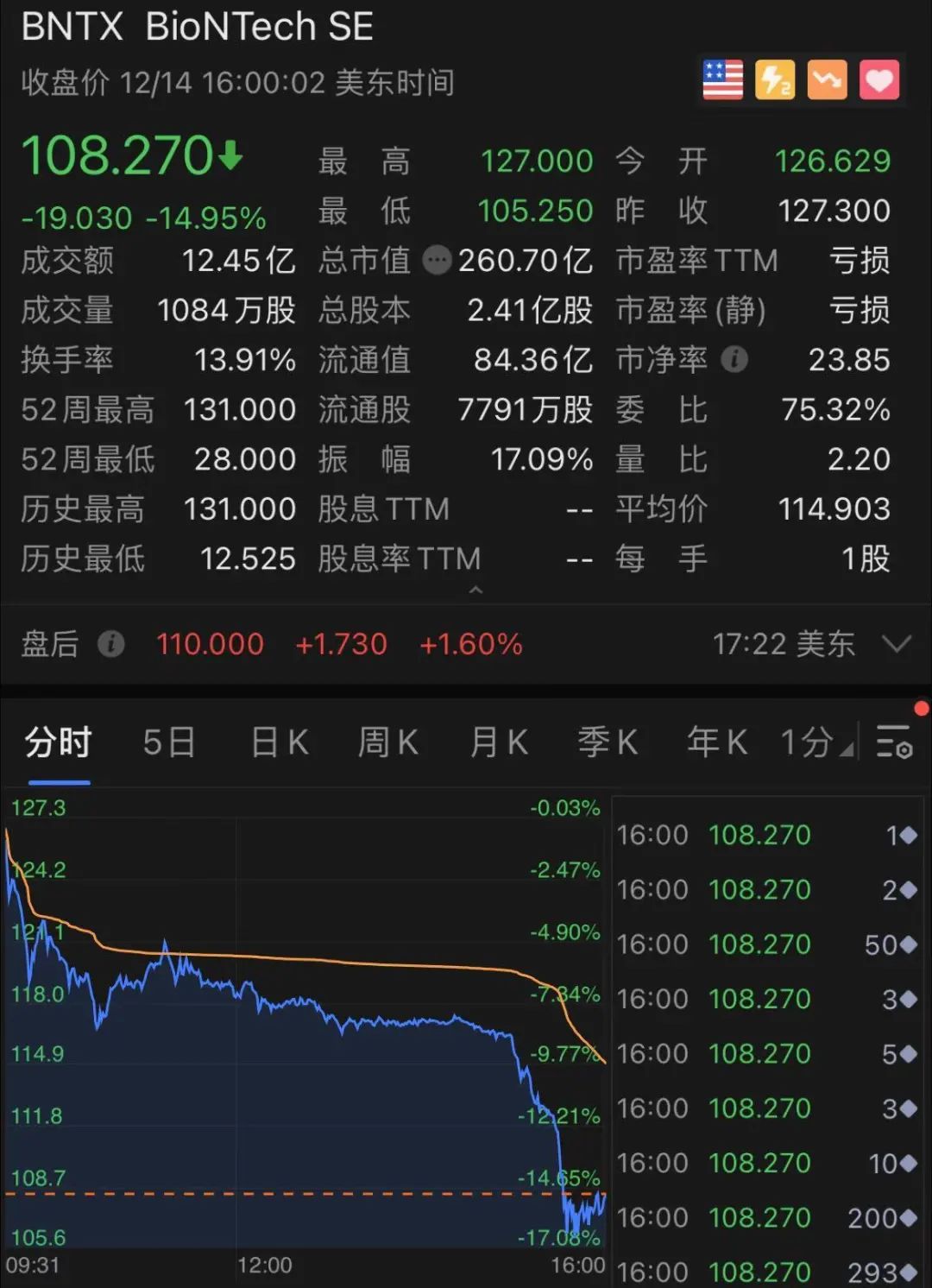Viewport: 932px width, 1288px height.
Task: Switch to the 季K chart tab
Action: 608,742
